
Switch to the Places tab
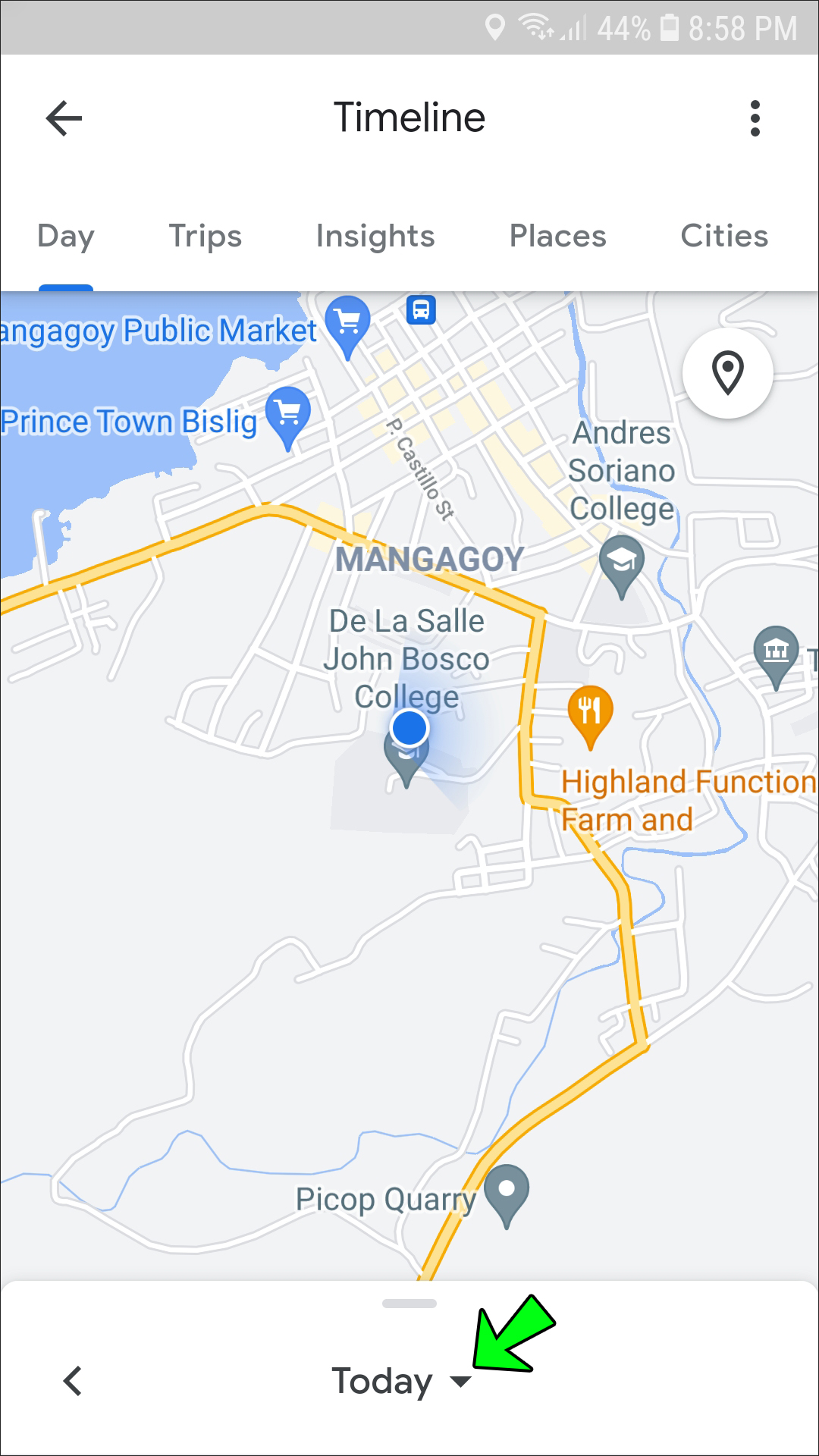pyautogui.click(x=557, y=237)
